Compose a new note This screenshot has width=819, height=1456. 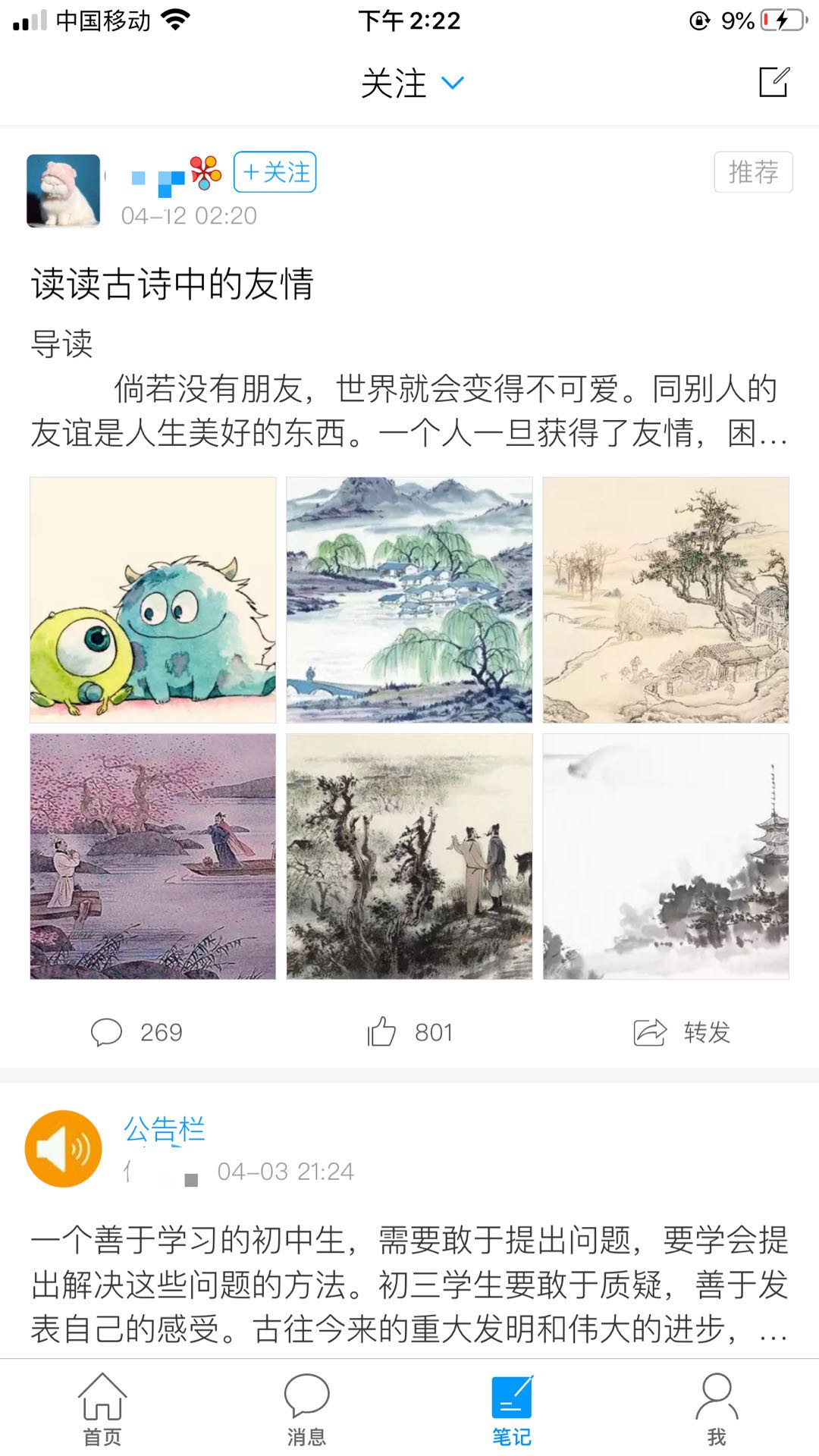773,82
